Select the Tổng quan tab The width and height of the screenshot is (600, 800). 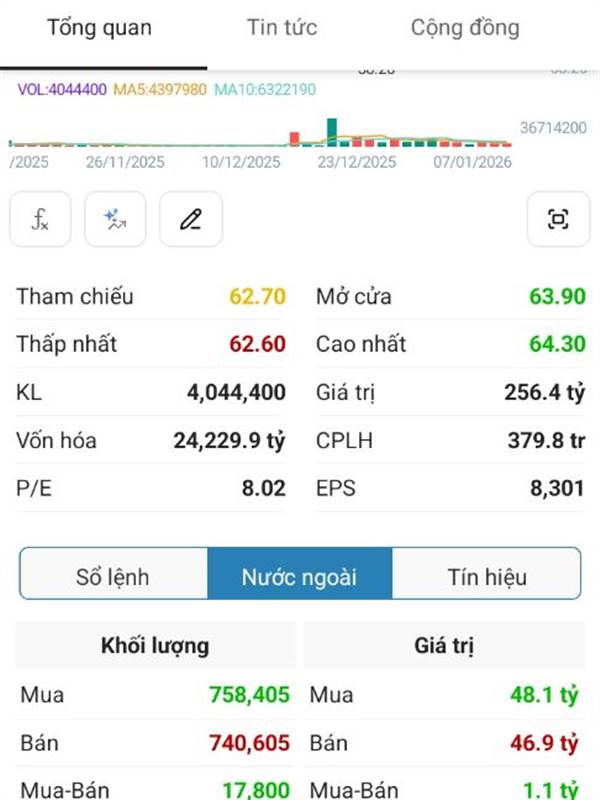100,28
